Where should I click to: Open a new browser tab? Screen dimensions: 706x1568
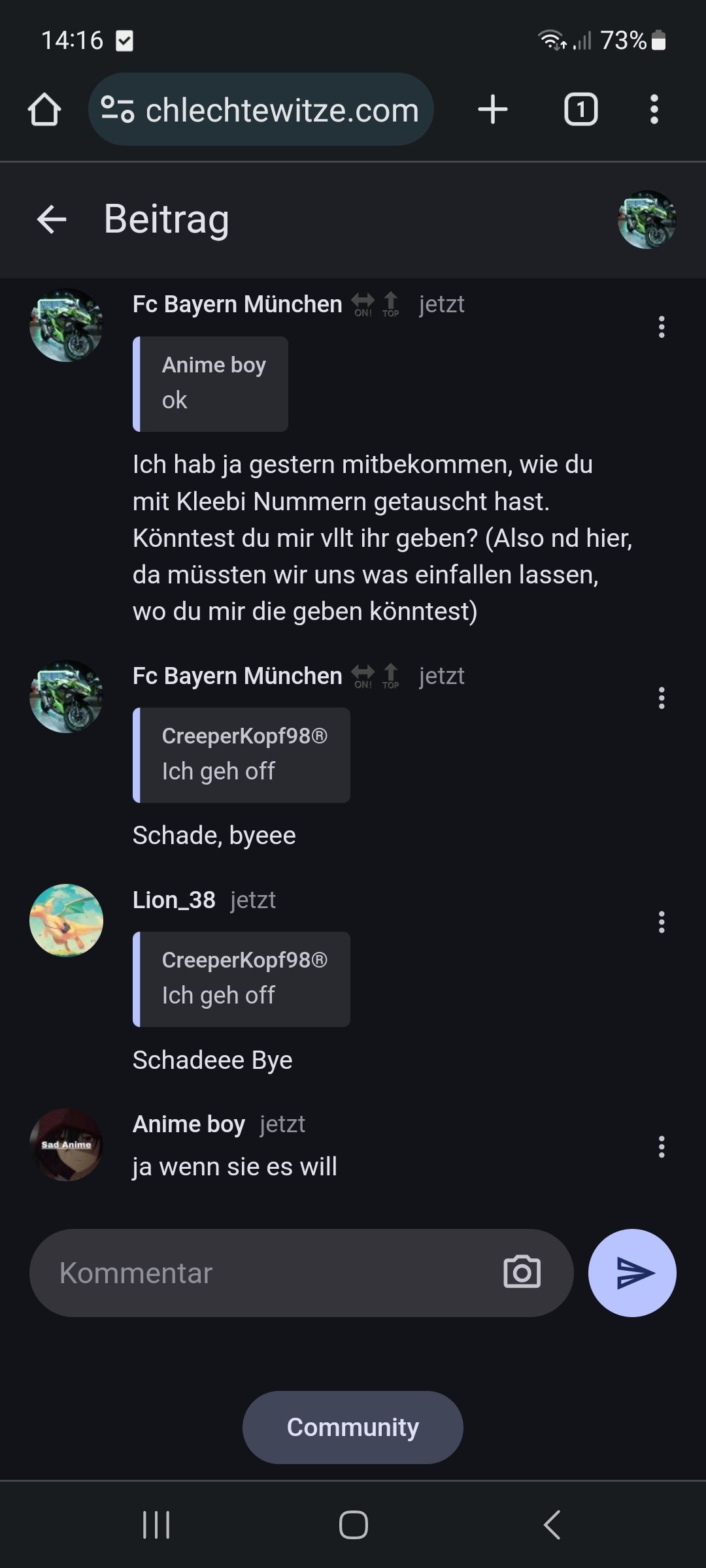pos(493,109)
